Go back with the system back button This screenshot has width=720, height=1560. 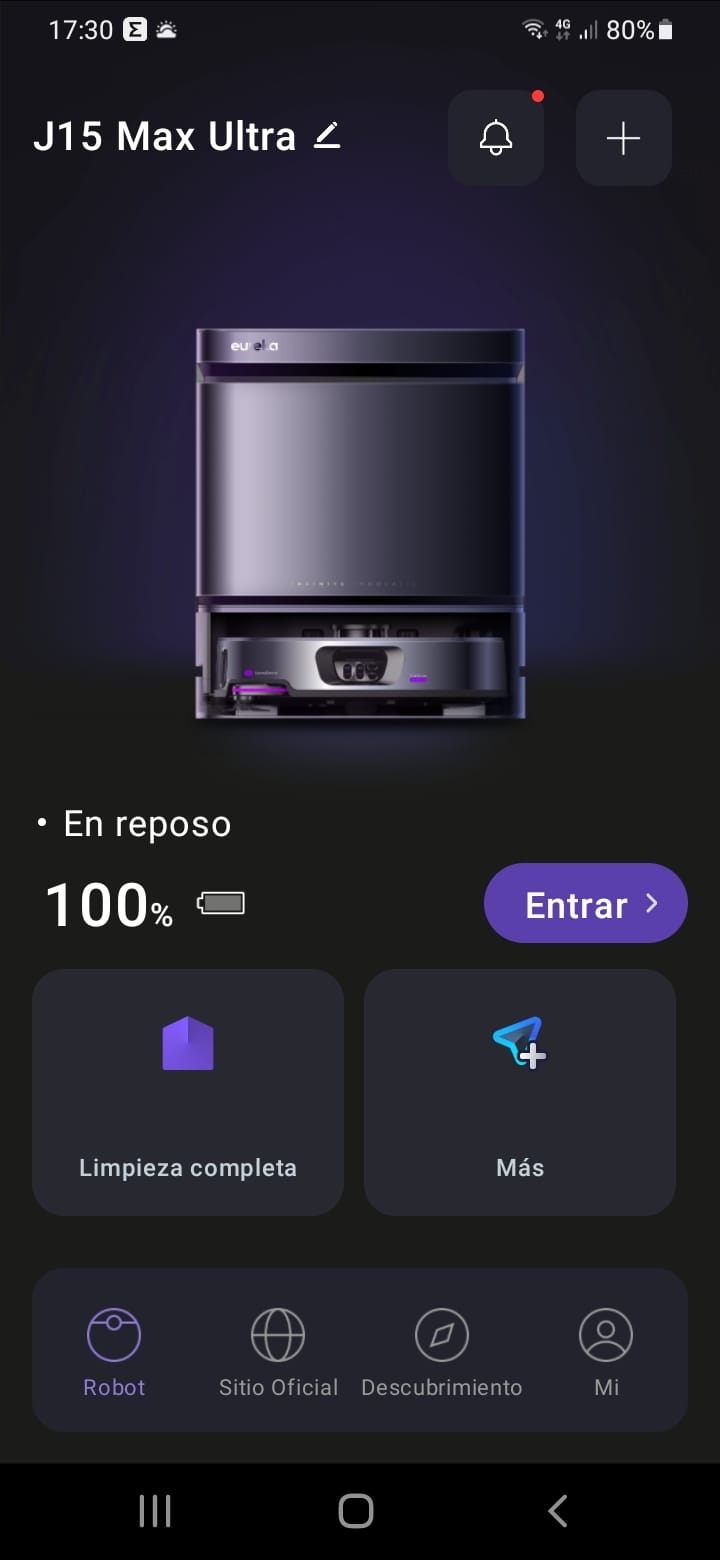click(558, 1510)
